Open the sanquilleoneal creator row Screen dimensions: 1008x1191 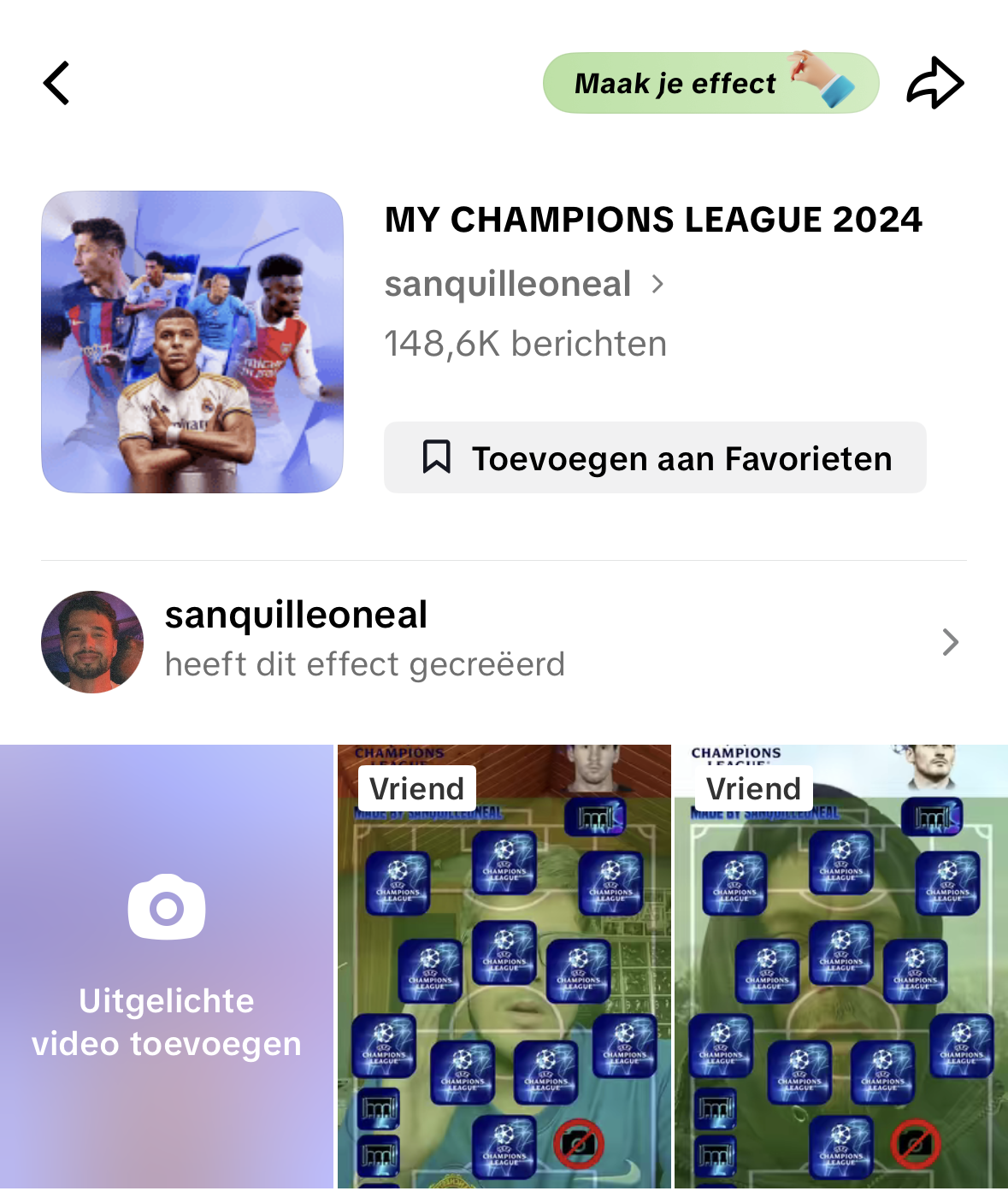(x=504, y=641)
